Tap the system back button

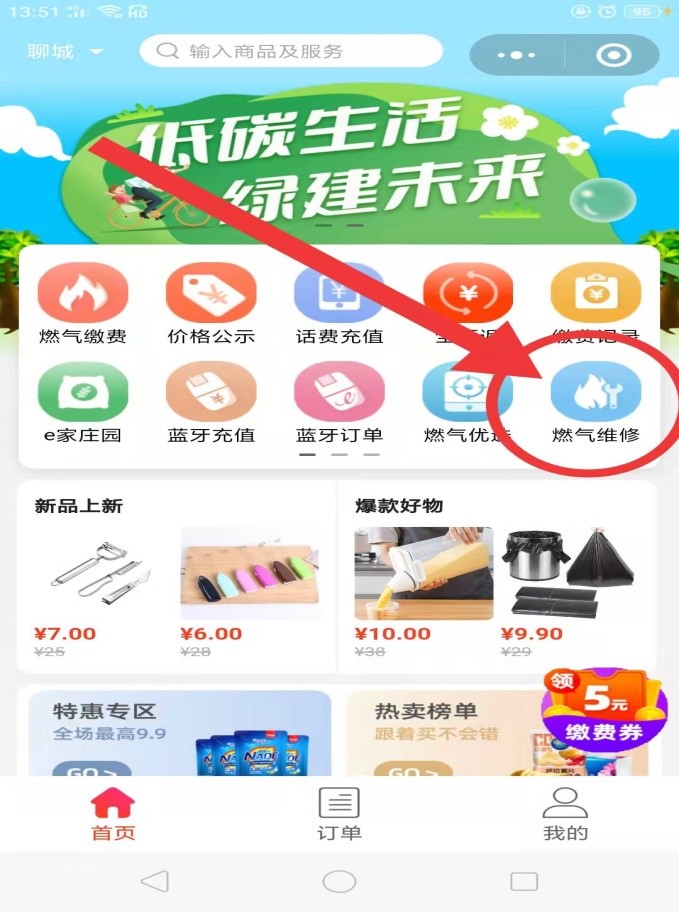pyautogui.click(x=154, y=881)
